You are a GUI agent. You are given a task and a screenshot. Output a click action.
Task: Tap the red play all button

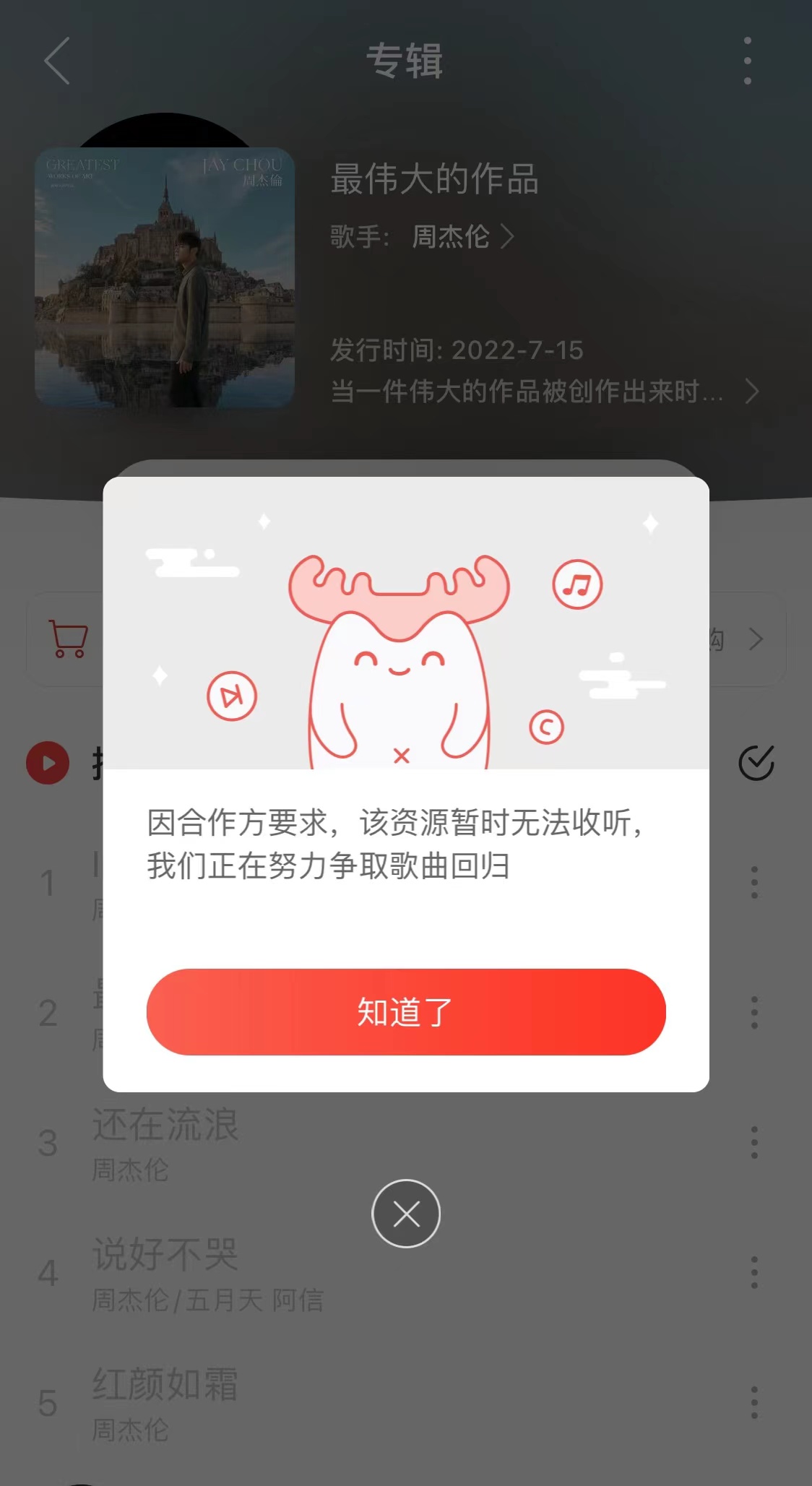48,763
